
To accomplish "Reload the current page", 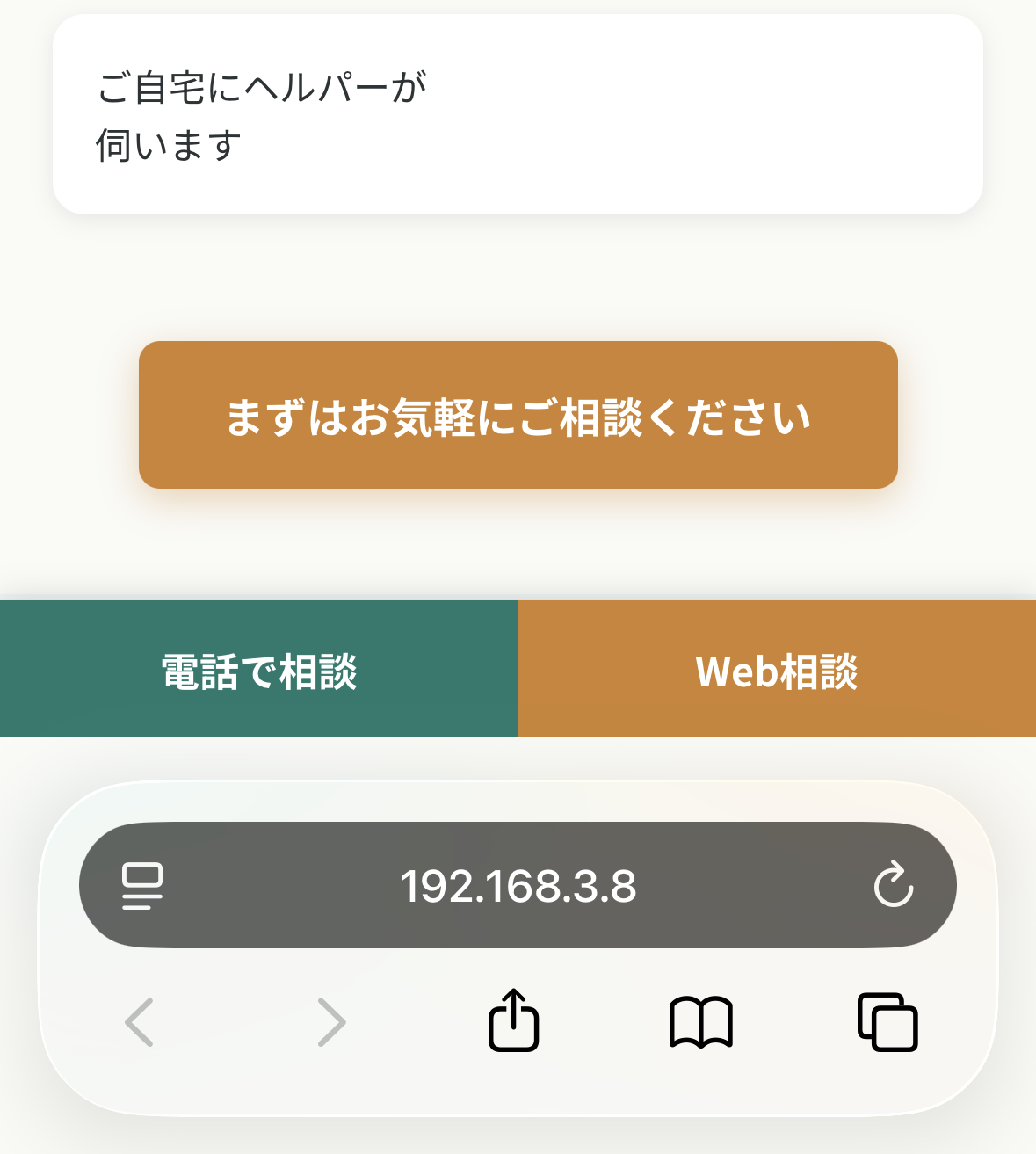I will point(894,885).
